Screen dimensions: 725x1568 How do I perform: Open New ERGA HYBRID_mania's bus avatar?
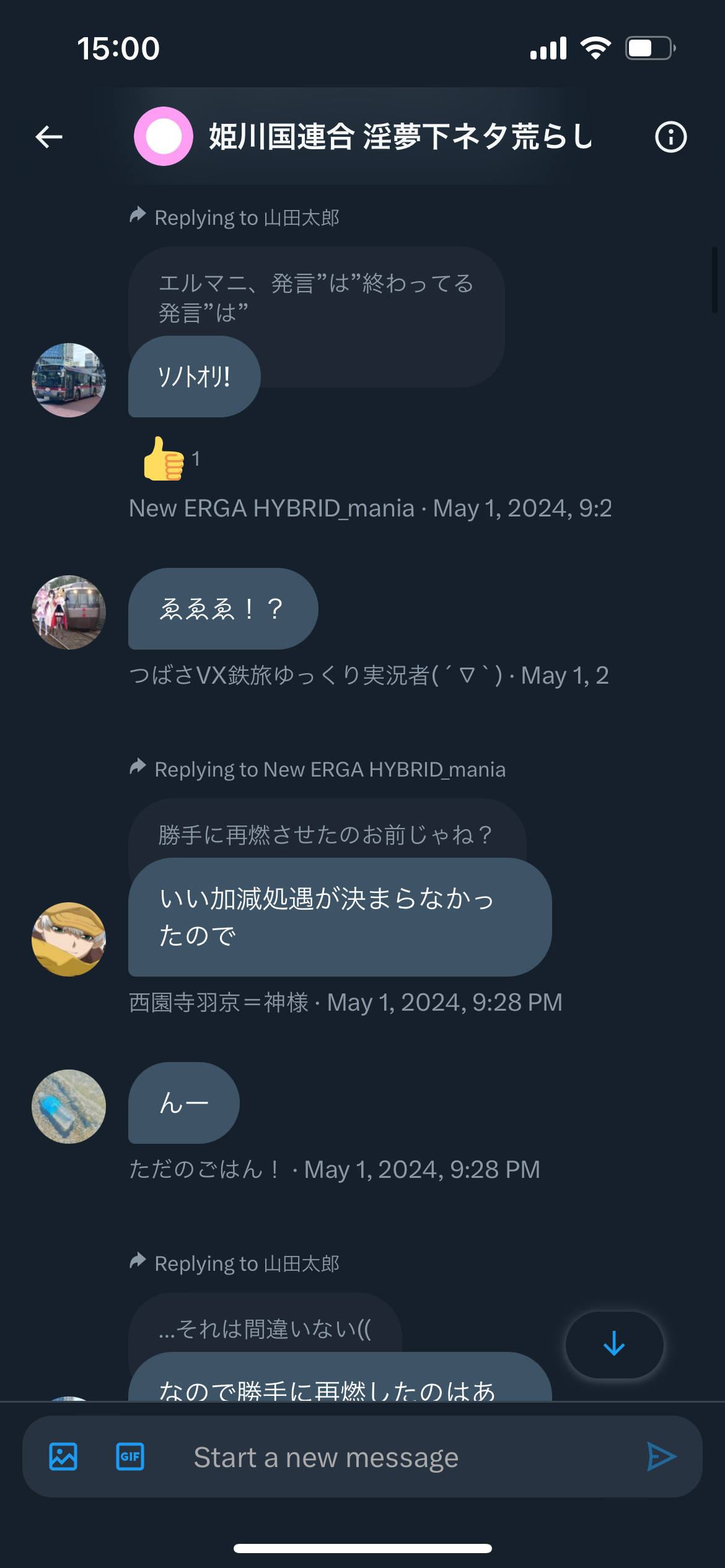(x=69, y=380)
